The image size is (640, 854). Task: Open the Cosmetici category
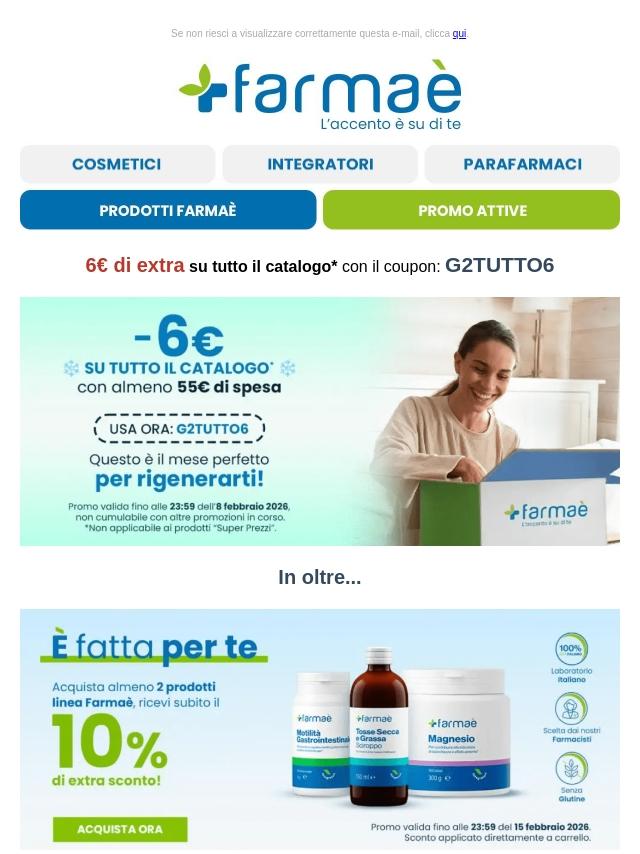117,164
